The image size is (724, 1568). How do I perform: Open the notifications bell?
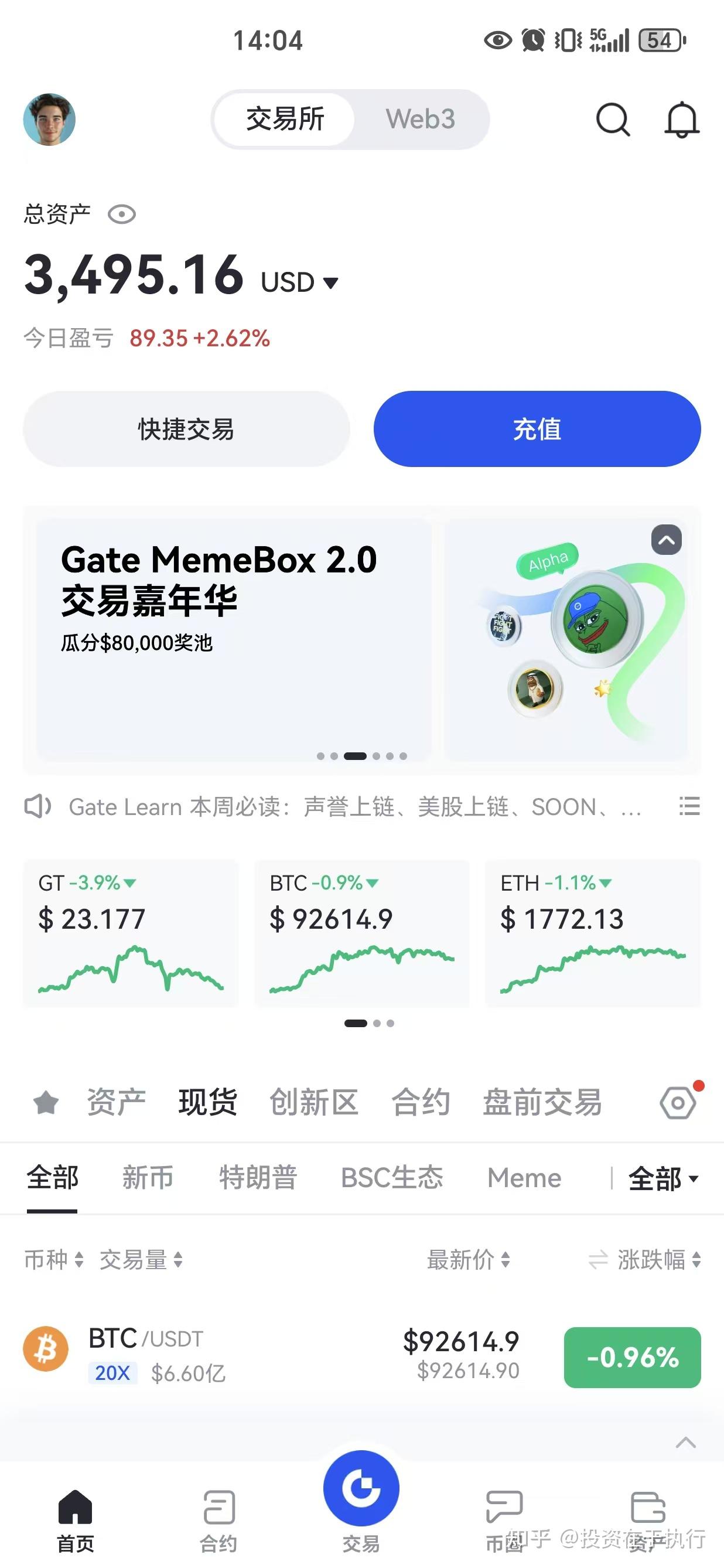[x=681, y=120]
